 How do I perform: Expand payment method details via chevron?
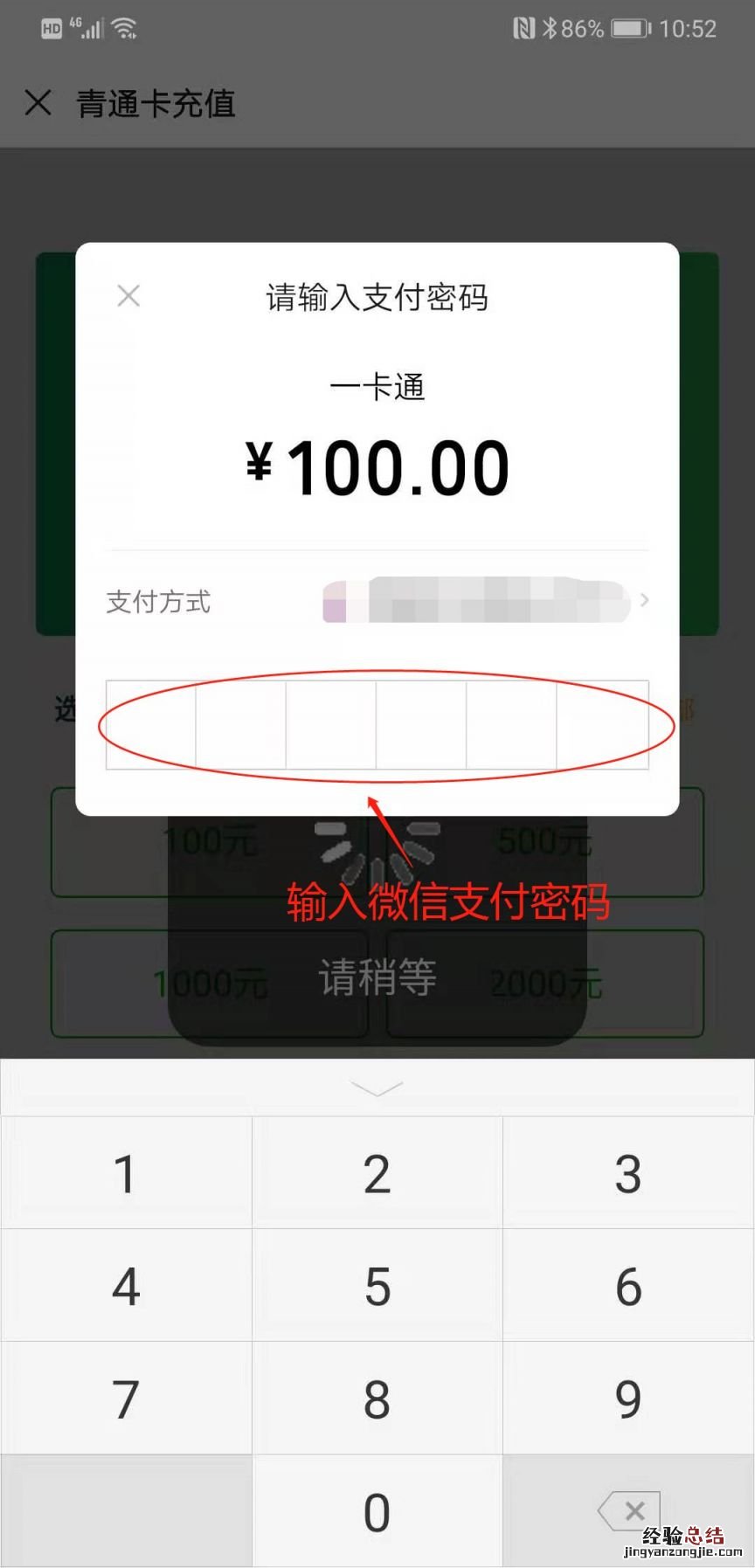[x=644, y=601]
